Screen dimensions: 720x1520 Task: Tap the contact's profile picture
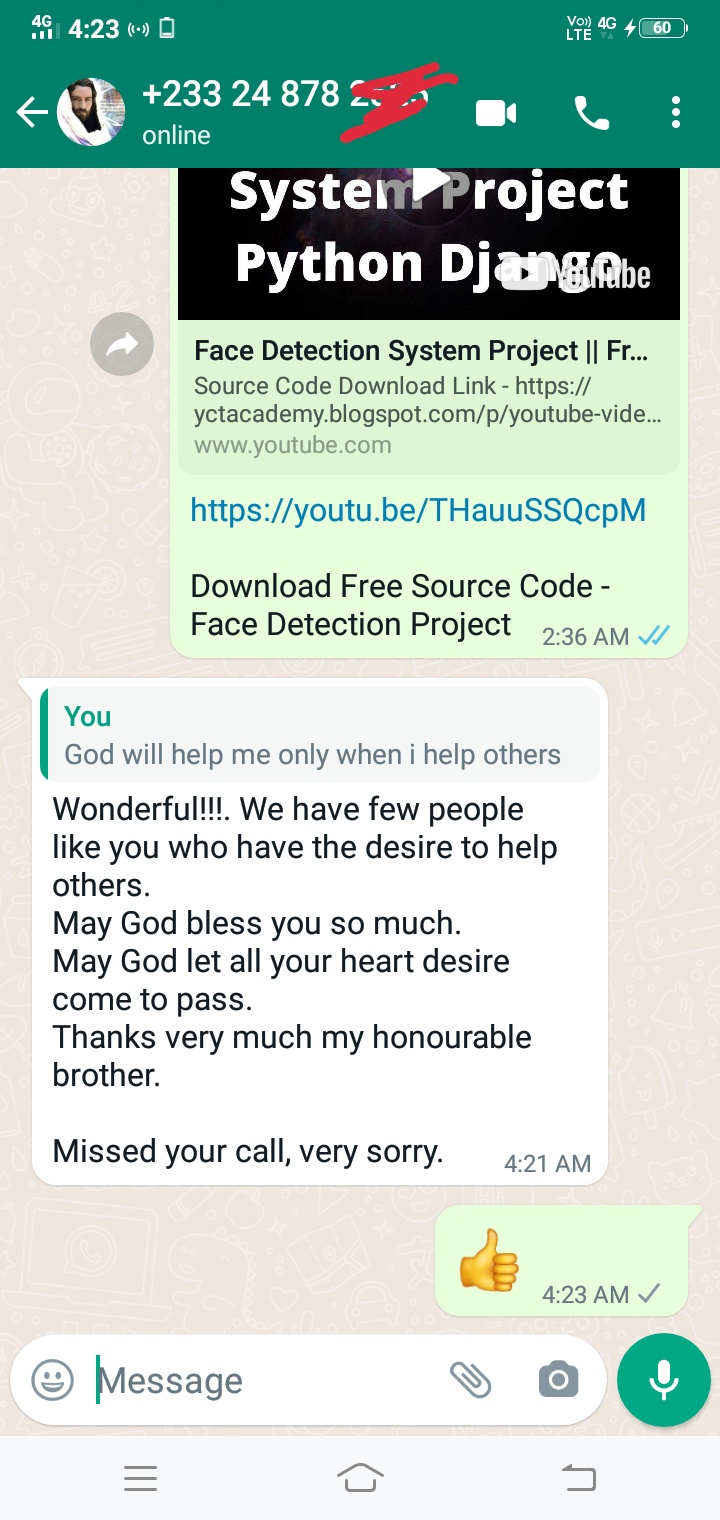pos(92,112)
